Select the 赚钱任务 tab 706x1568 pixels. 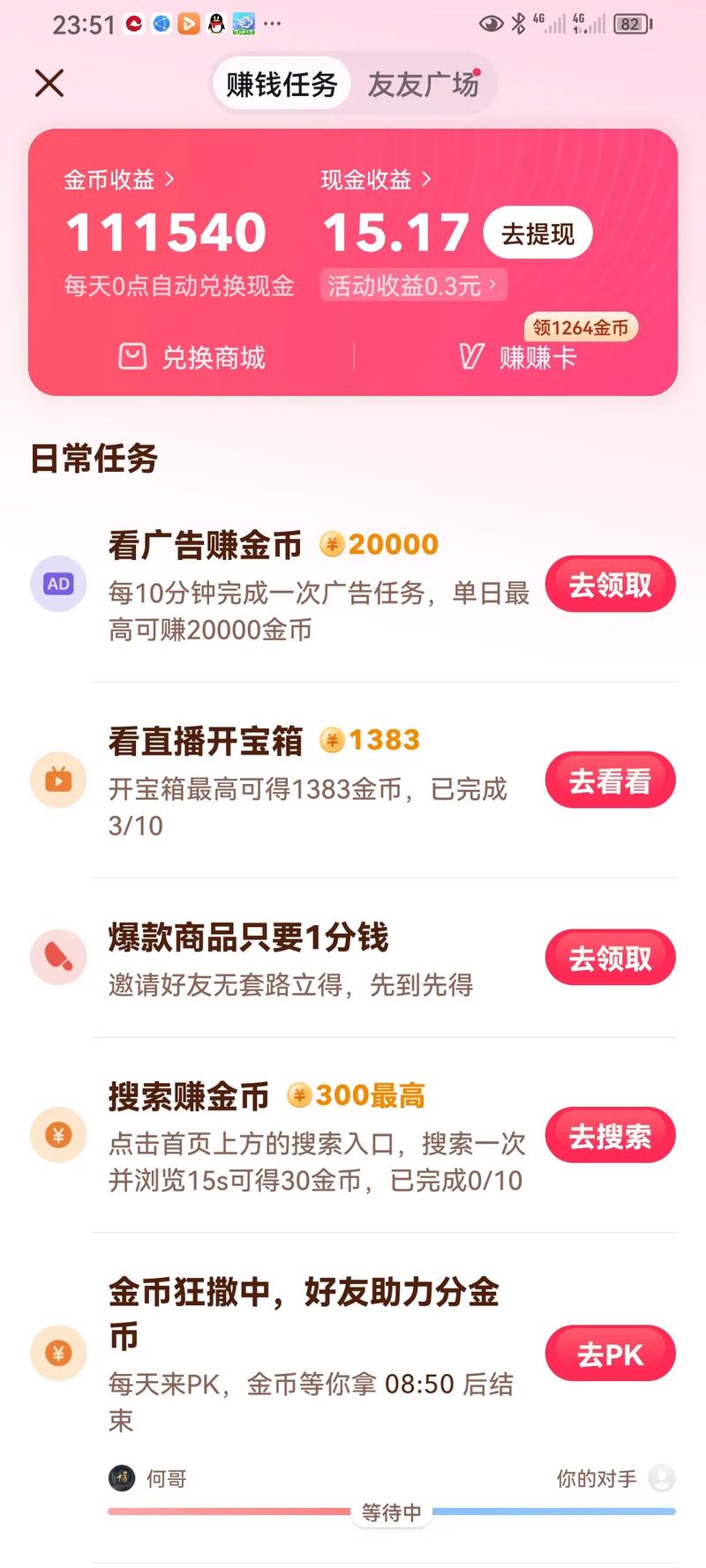pyautogui.click(x=282, y=85)
